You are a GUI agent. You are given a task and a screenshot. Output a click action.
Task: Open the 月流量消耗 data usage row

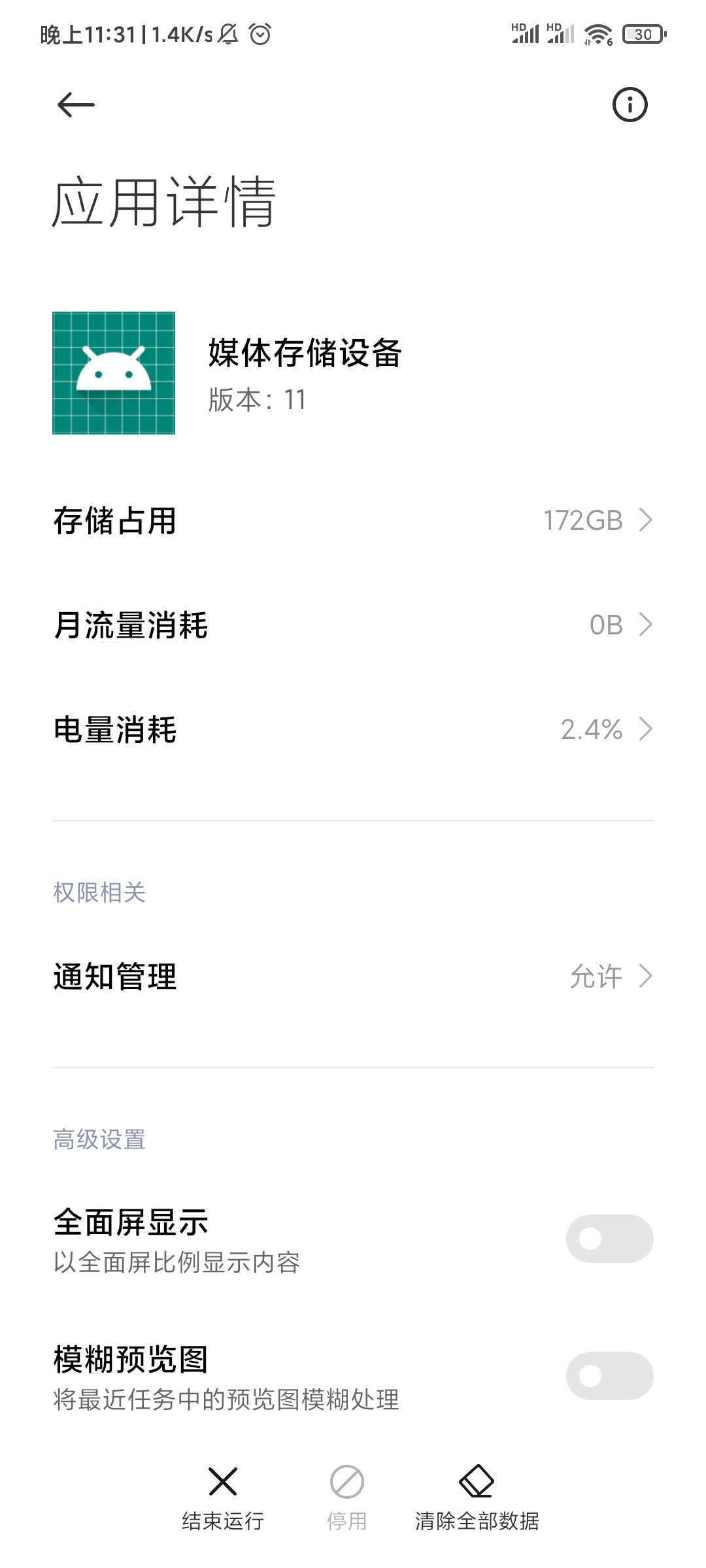point(353,625)
